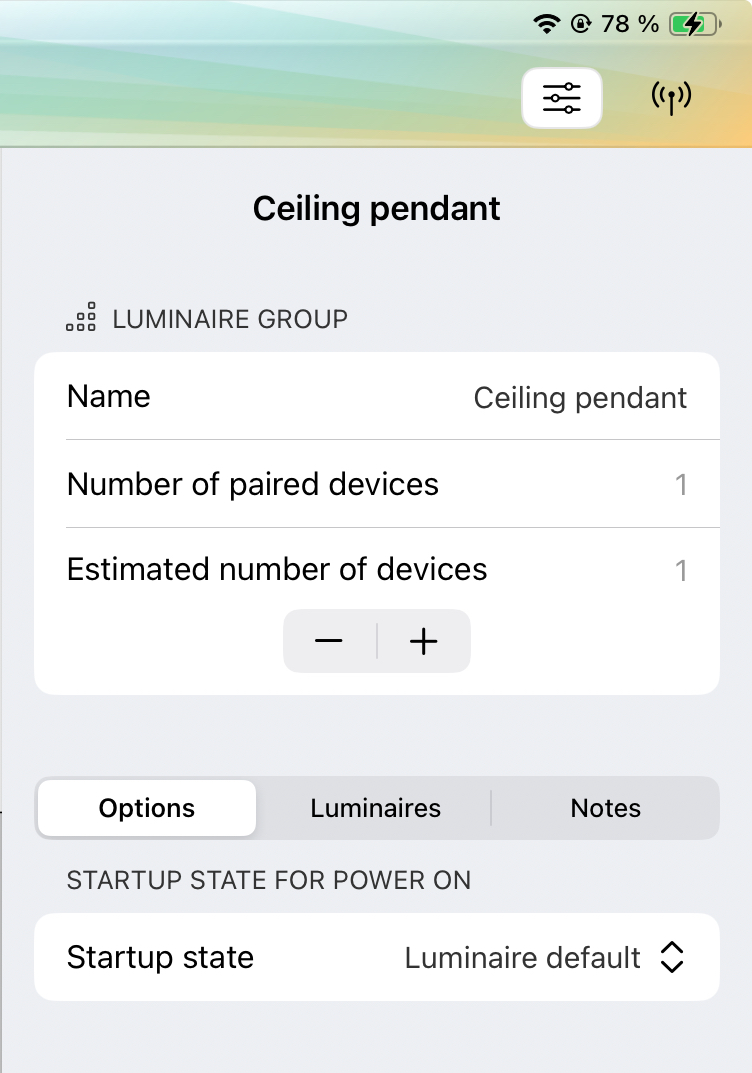Open the Notes tab
This screenshot has height=1073, width=752.
point(606,808)
